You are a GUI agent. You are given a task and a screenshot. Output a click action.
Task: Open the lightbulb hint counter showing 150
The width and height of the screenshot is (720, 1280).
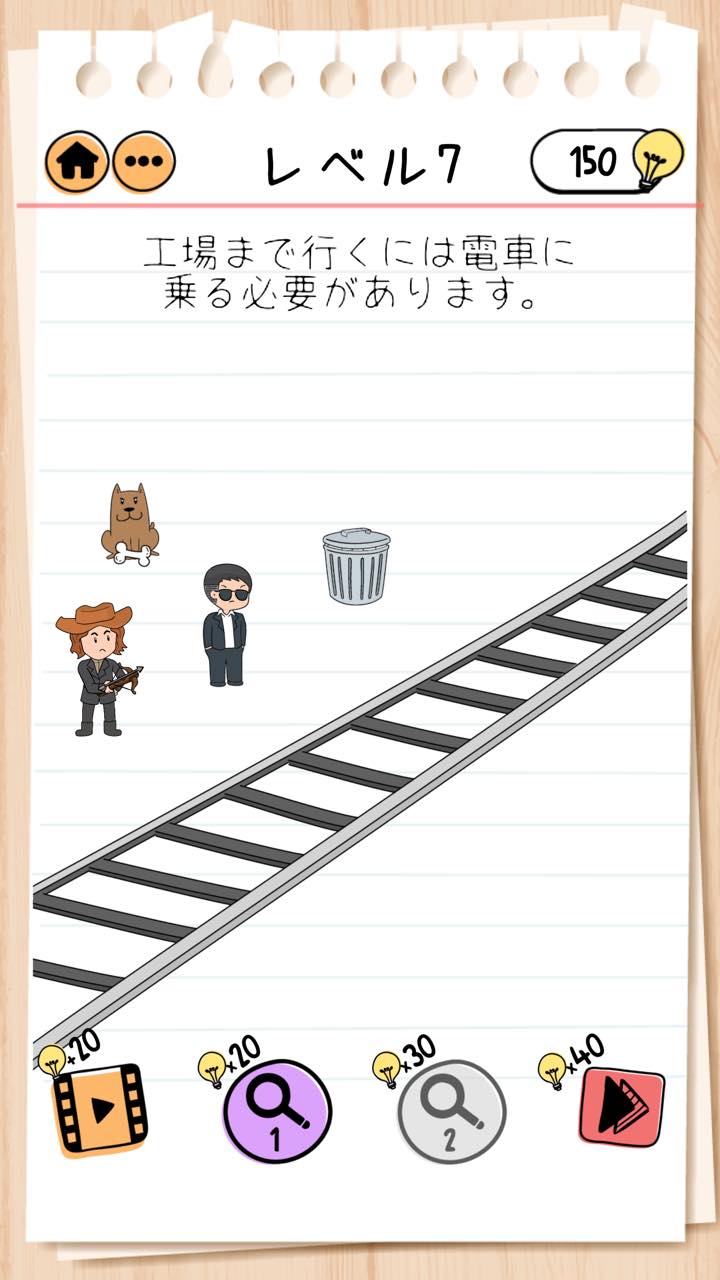(607, 160)
